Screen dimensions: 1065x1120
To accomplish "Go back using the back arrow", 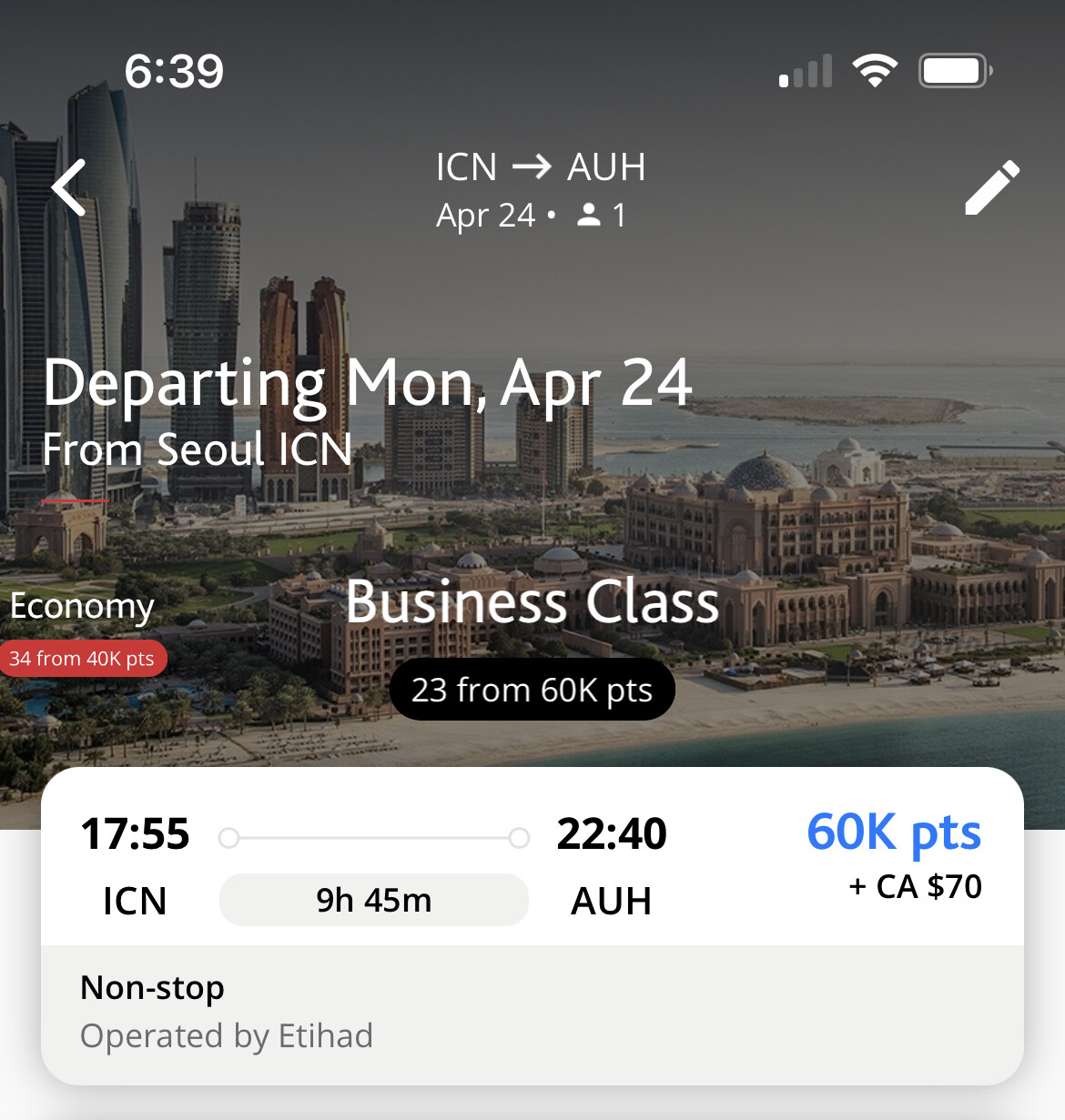I will 70,187.
